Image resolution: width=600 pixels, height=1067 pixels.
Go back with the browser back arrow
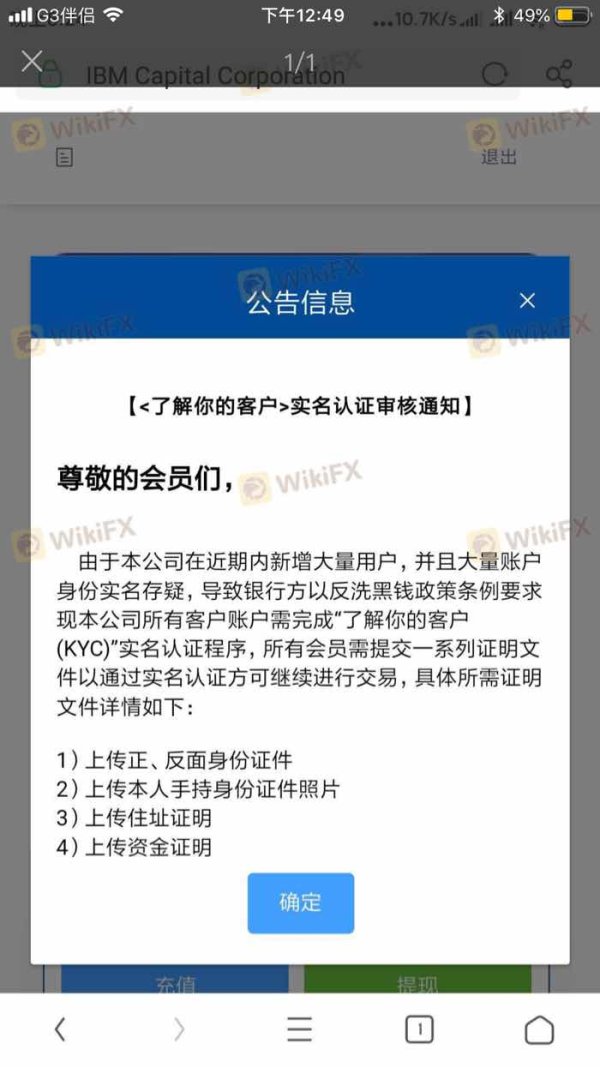coord(60,1030)
